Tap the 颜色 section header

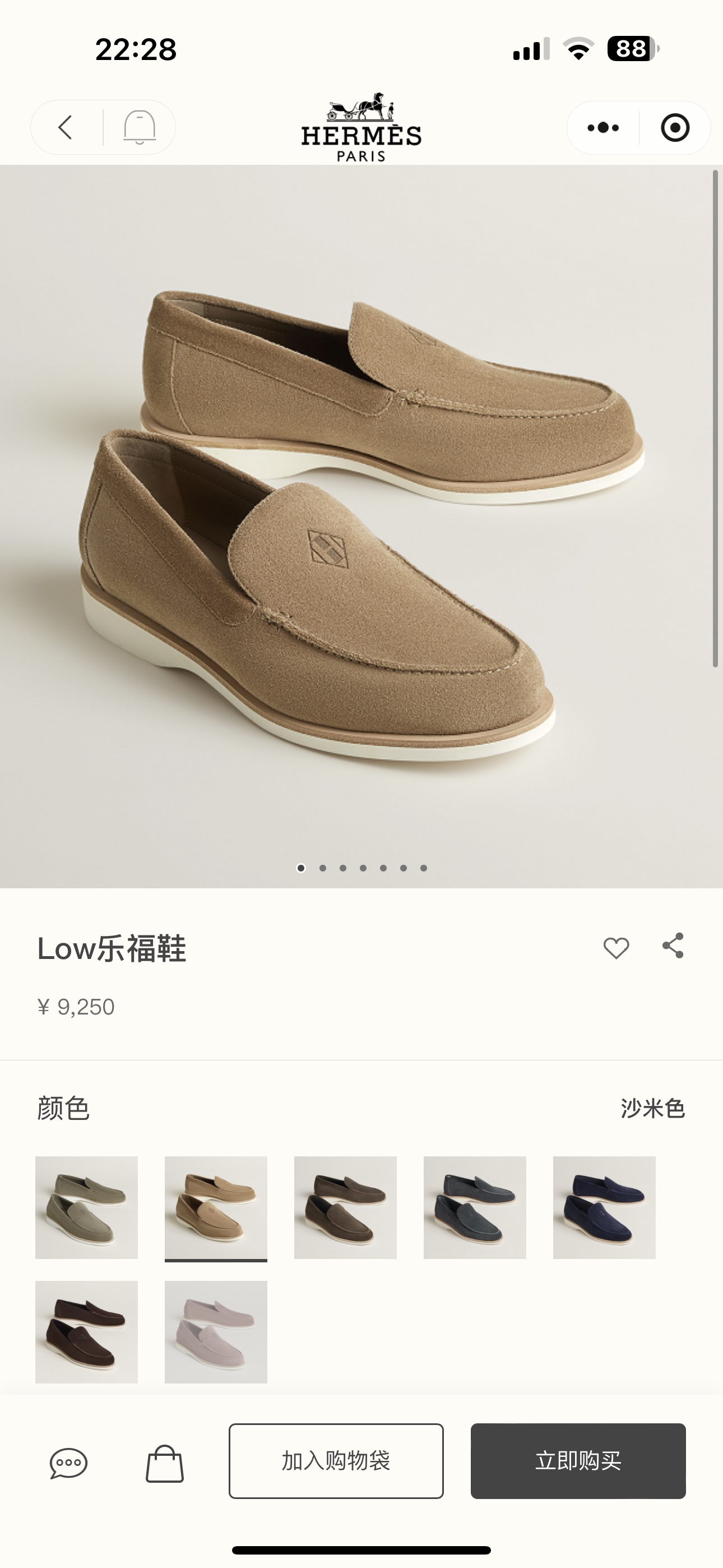[x=63, y=1109]
